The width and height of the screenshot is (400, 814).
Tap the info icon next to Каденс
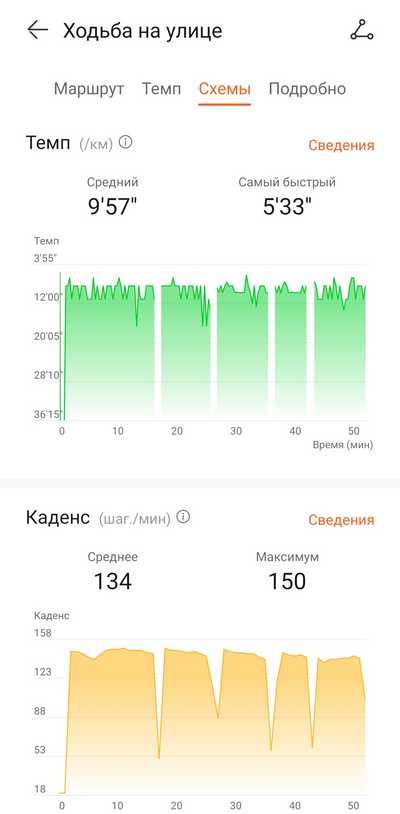[183, 517]
